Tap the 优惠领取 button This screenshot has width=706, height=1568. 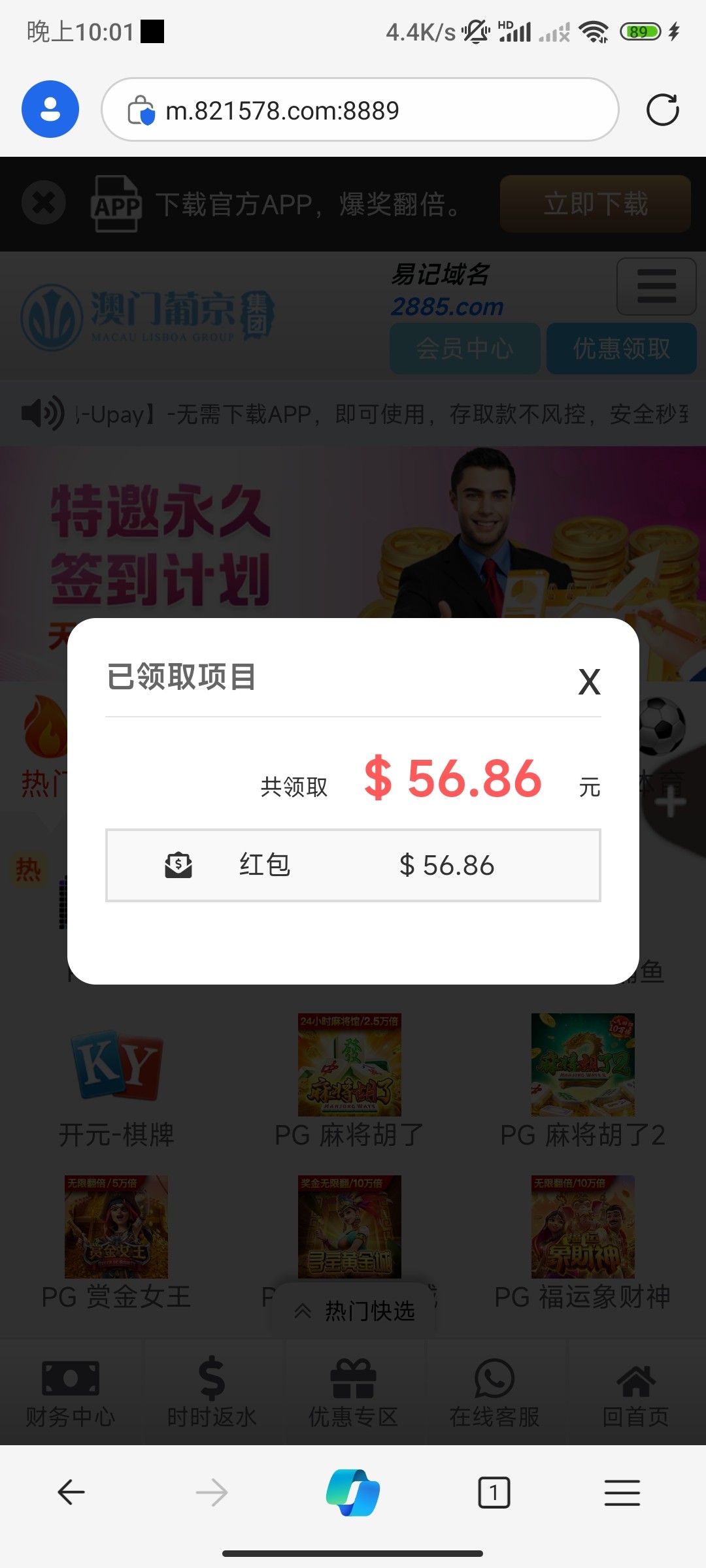[x=621, y=348]
